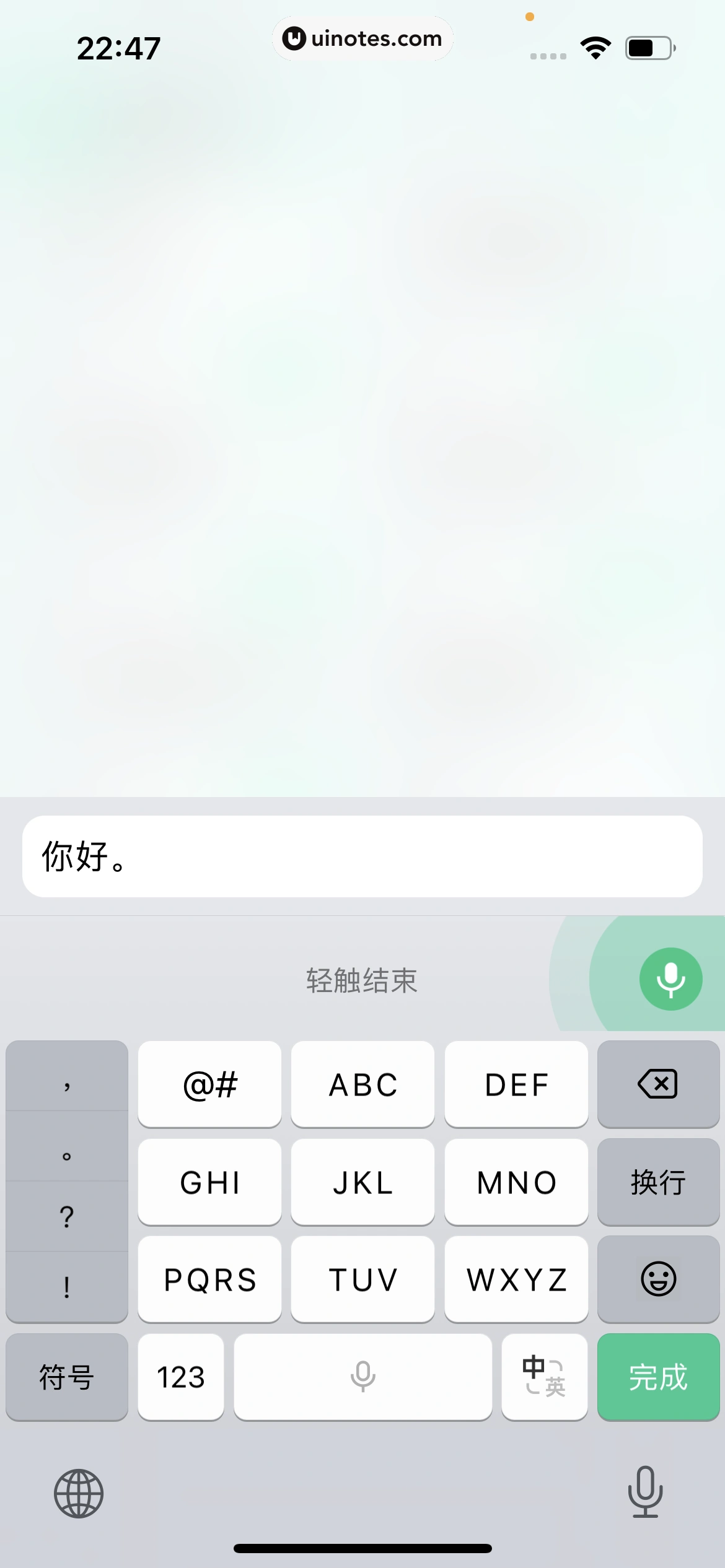
Task: Click the text field showing 你好
Action: (362, 856)
